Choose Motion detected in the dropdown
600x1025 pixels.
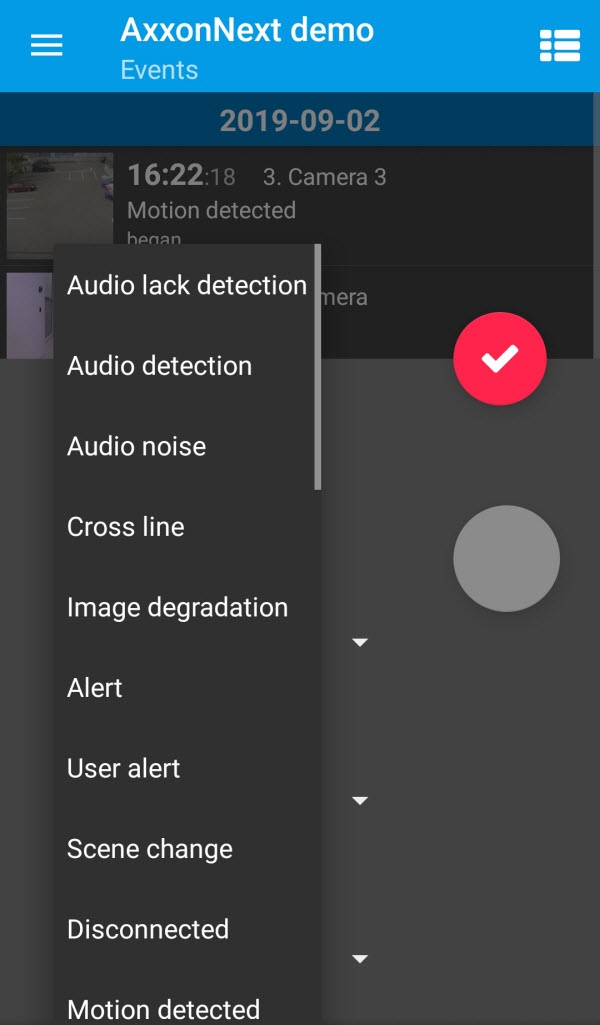(163, 1008)
